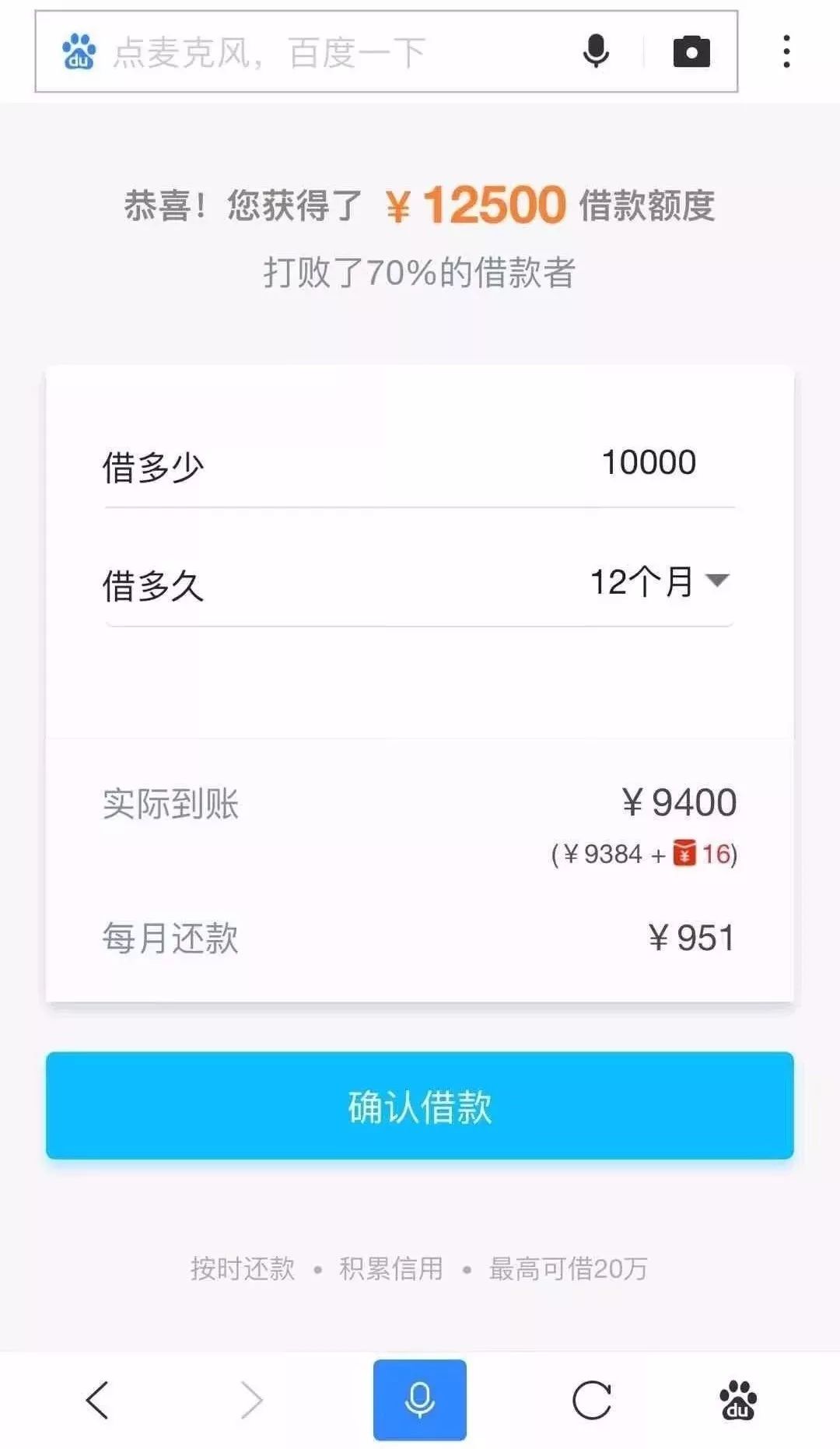Tap the Baidu paw logo in search bar

[x=80, y=51]
